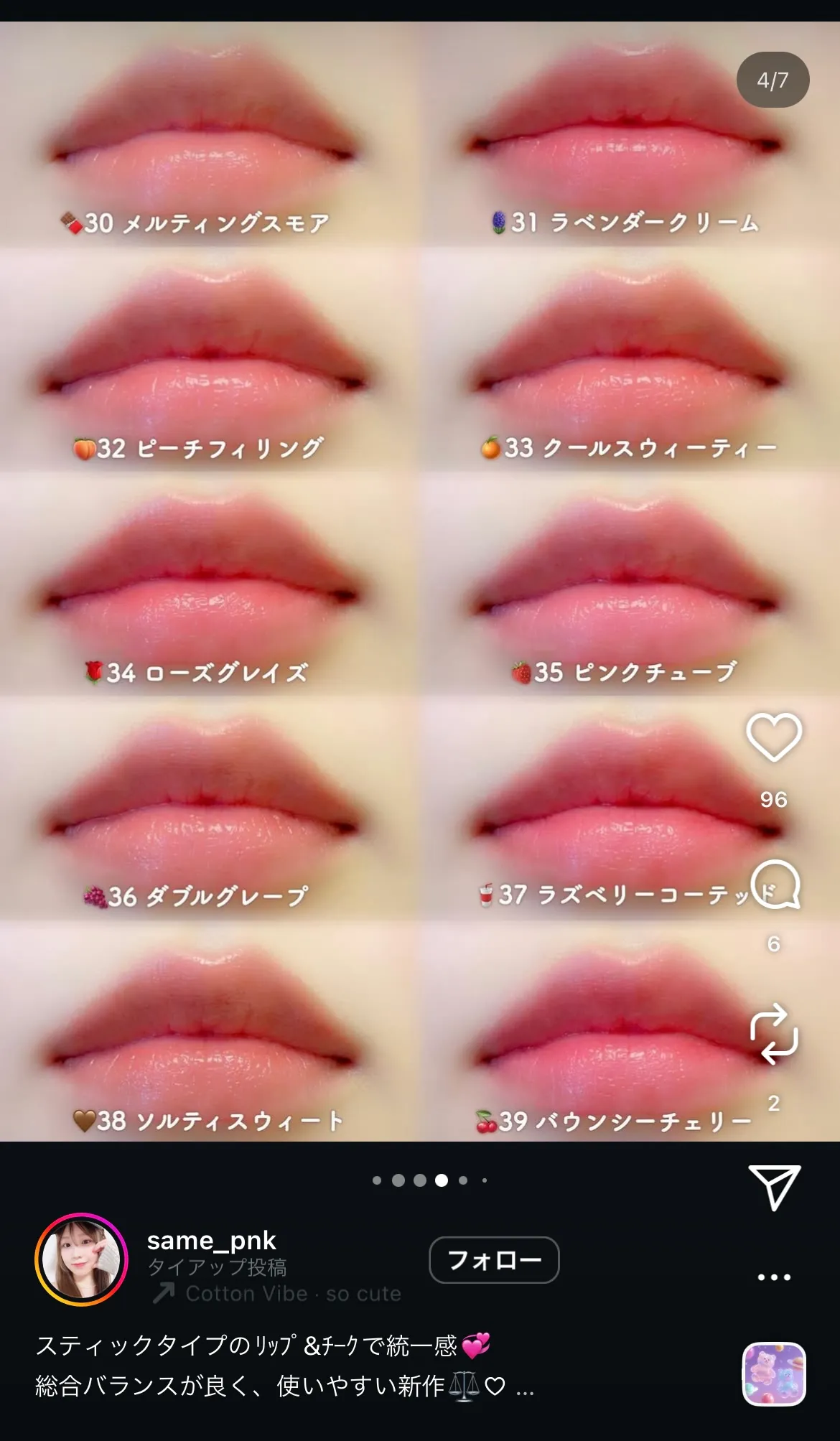Open the three-dot overflow menu
Image resolution: width=840 pixels, height=1441 pixels.
coord(775,1277)
